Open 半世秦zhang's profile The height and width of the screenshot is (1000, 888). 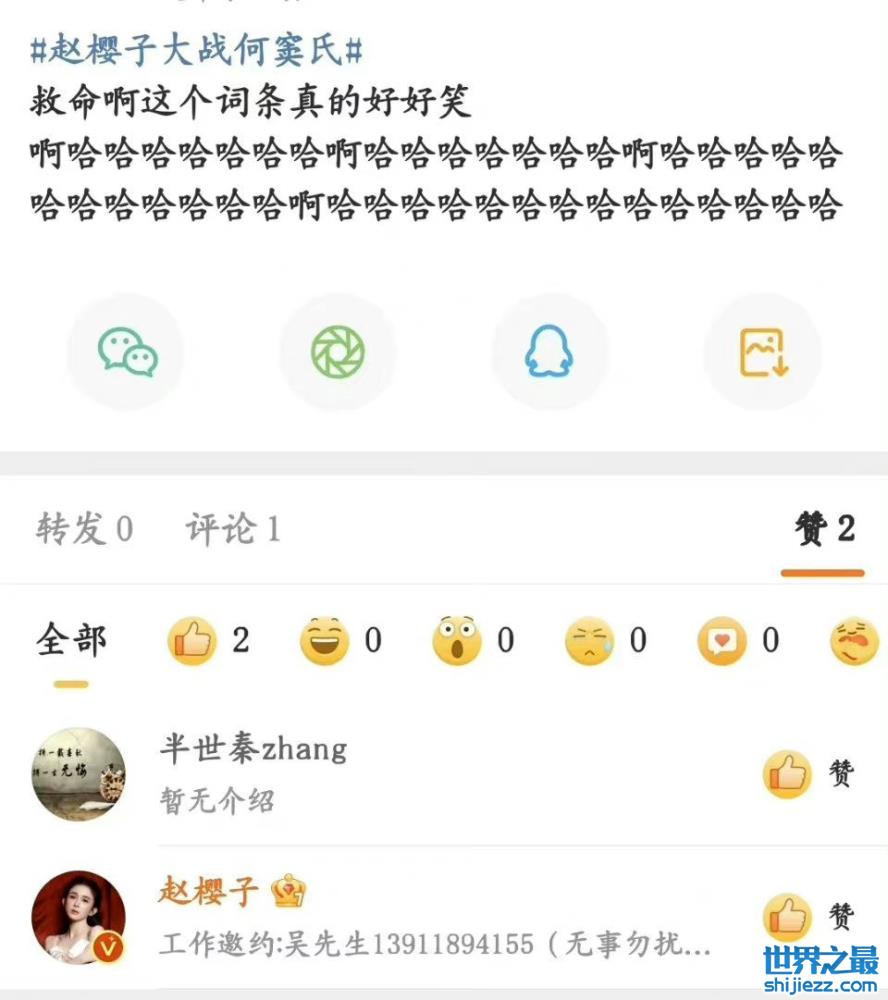252,749
